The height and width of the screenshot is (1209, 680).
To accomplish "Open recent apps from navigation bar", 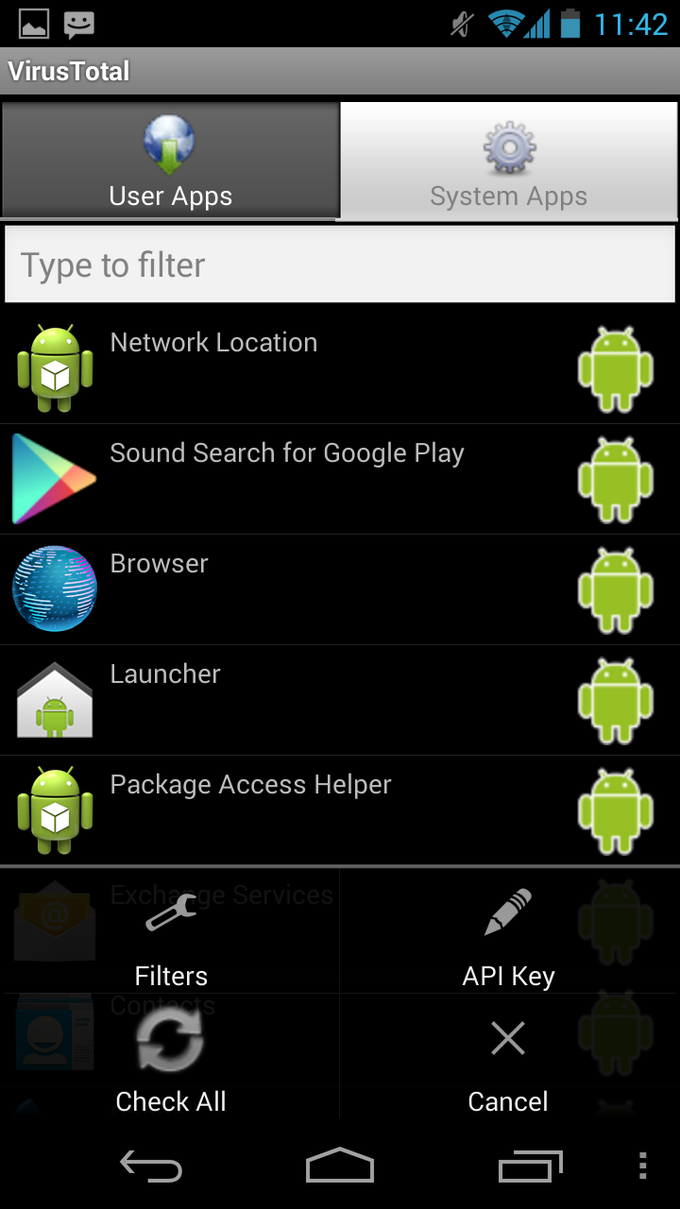I will (529, 1165).
